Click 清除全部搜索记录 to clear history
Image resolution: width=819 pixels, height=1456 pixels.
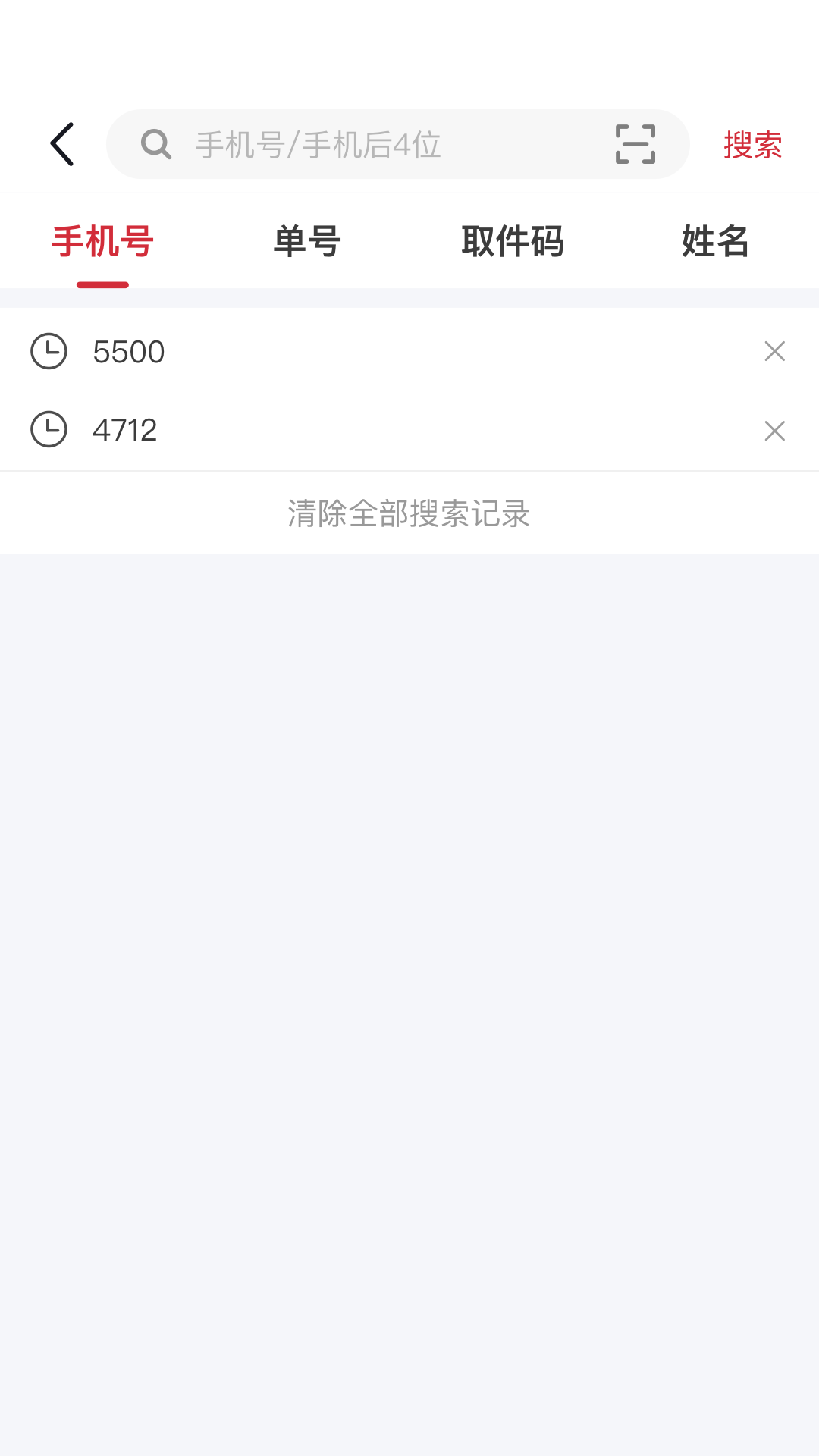tap(409, 513)
